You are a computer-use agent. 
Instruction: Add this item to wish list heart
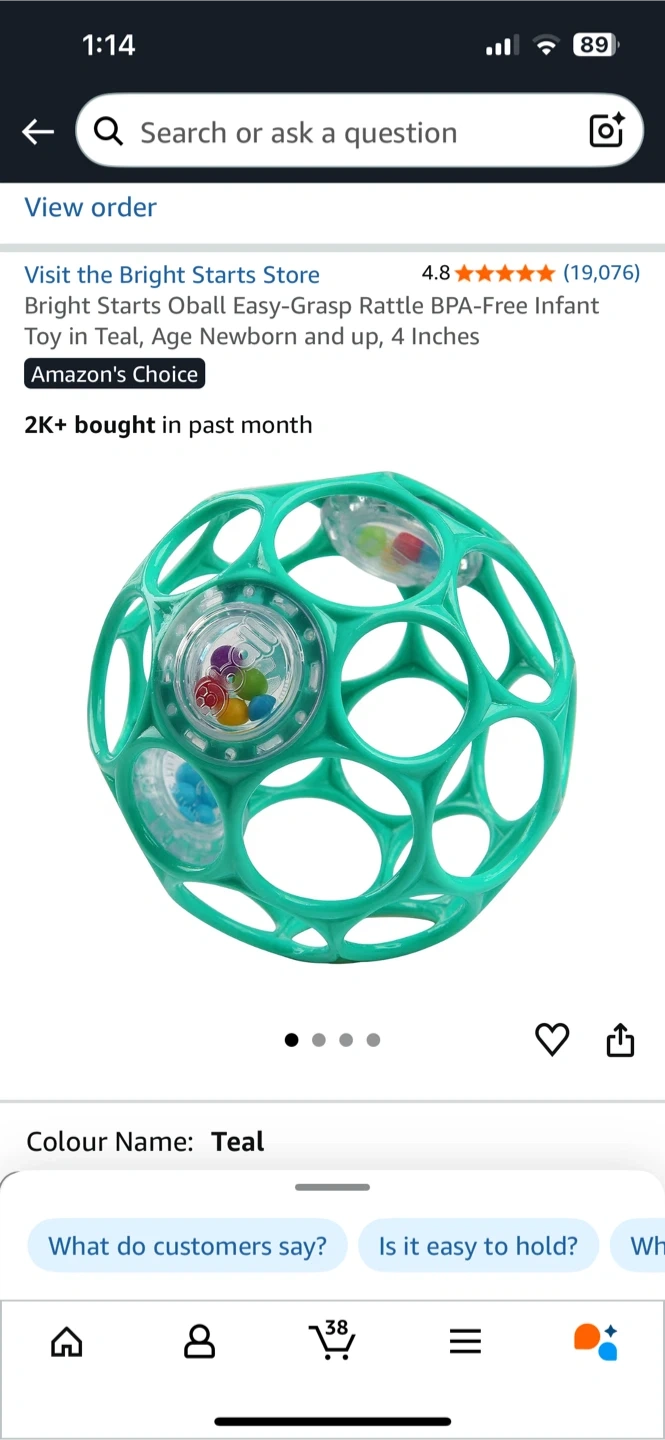point(552,1040)
